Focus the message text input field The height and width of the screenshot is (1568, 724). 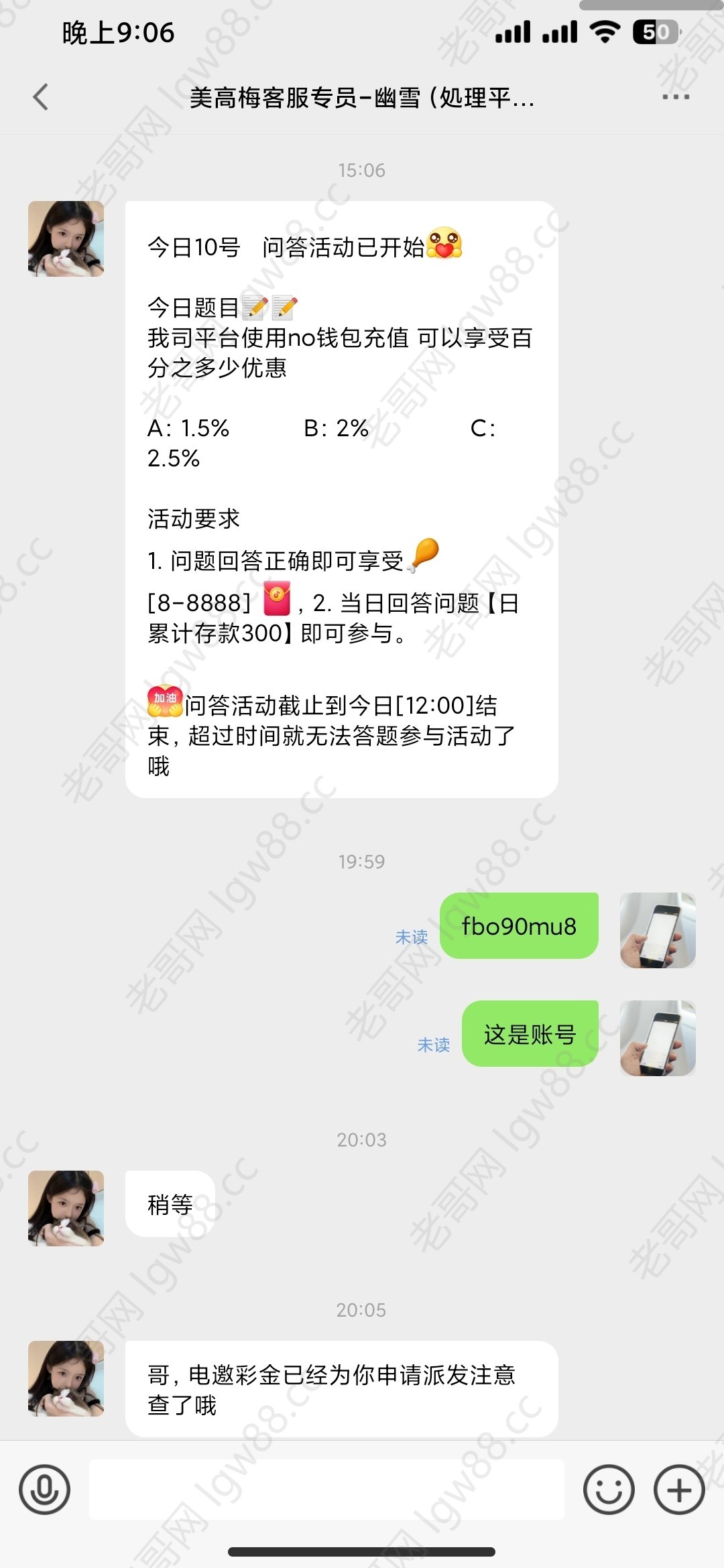tap(326, 1490)
